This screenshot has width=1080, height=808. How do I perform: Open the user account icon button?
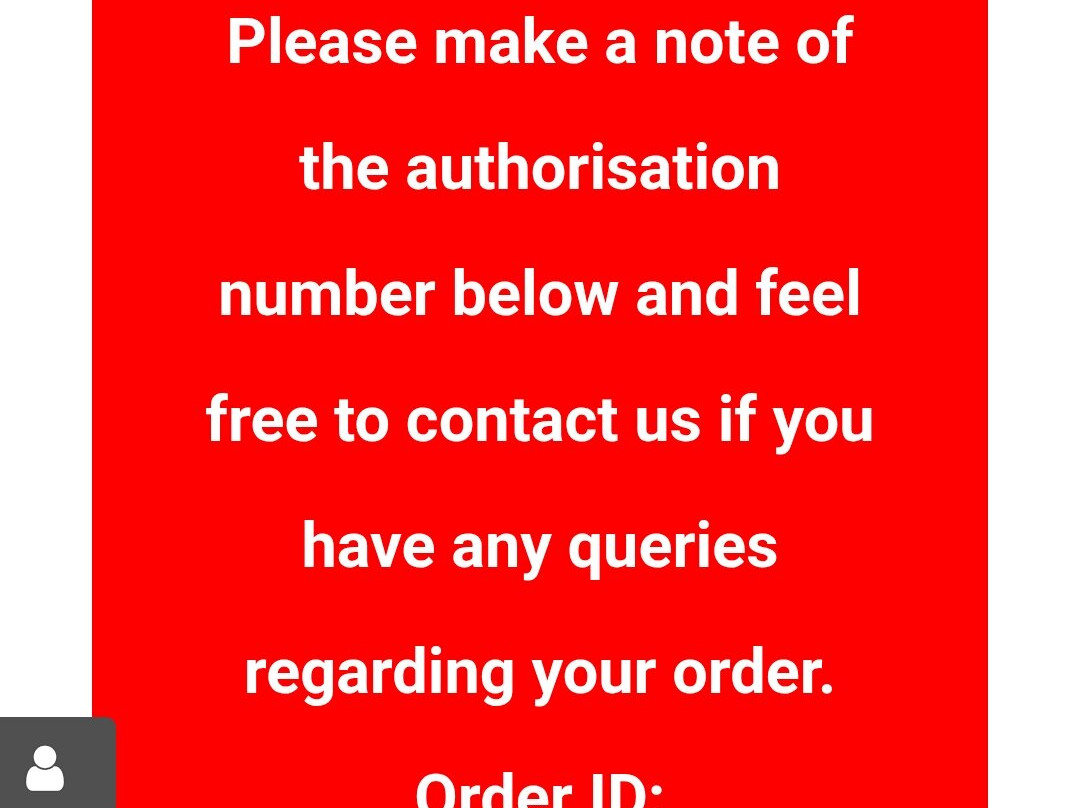point(56,763)
